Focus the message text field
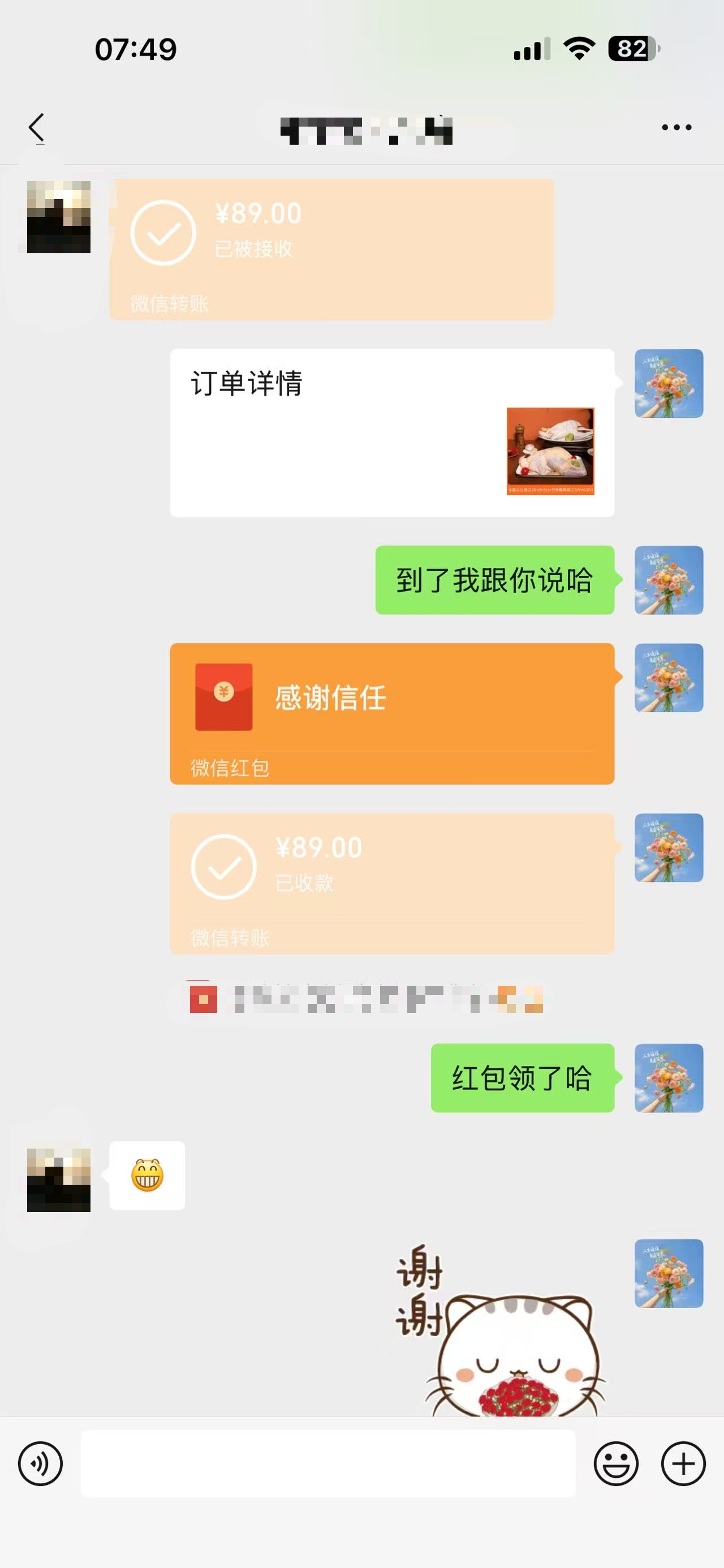 point(327,1463)
